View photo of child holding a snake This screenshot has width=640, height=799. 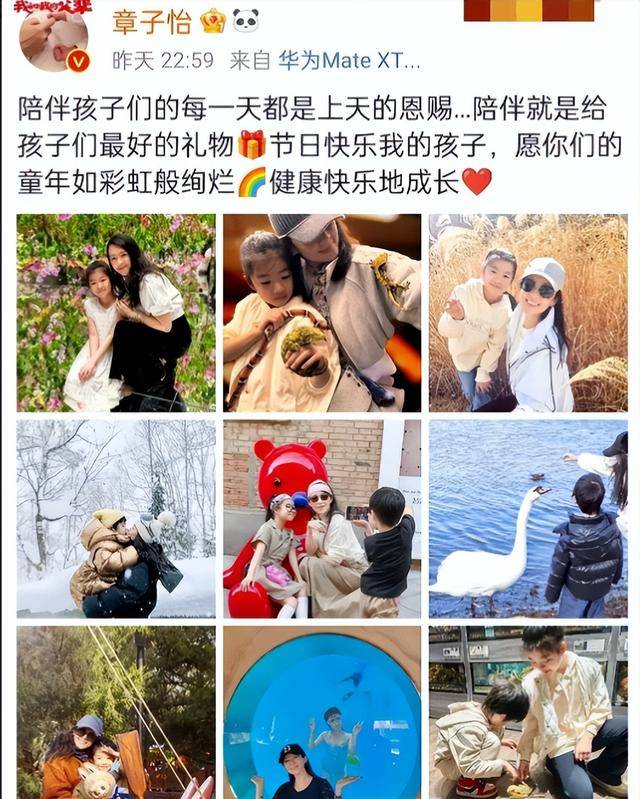point(322,313)
